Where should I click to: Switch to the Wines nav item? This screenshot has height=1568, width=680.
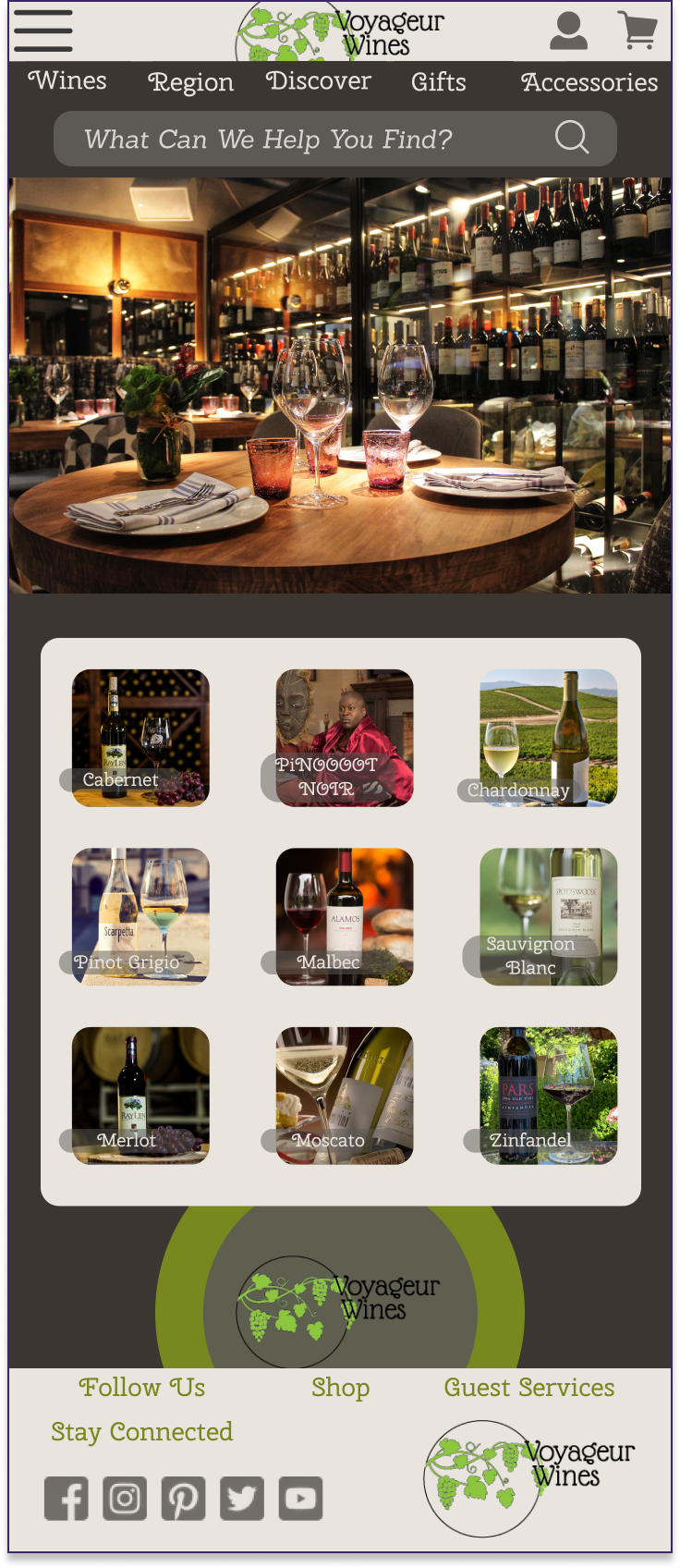point(67,81)
